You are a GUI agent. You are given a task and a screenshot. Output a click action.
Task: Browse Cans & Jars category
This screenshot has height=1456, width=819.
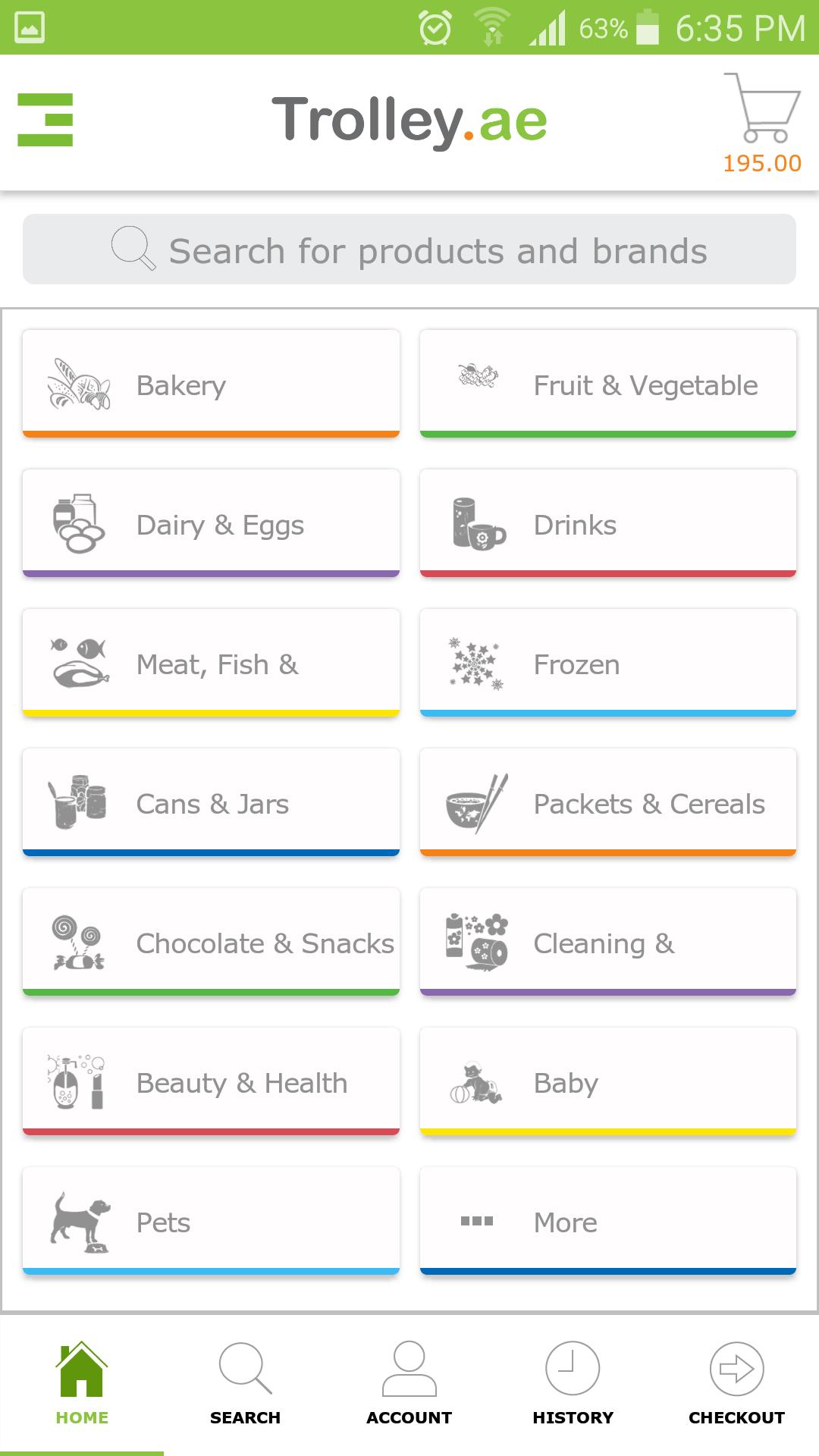(x=211, y=802)
